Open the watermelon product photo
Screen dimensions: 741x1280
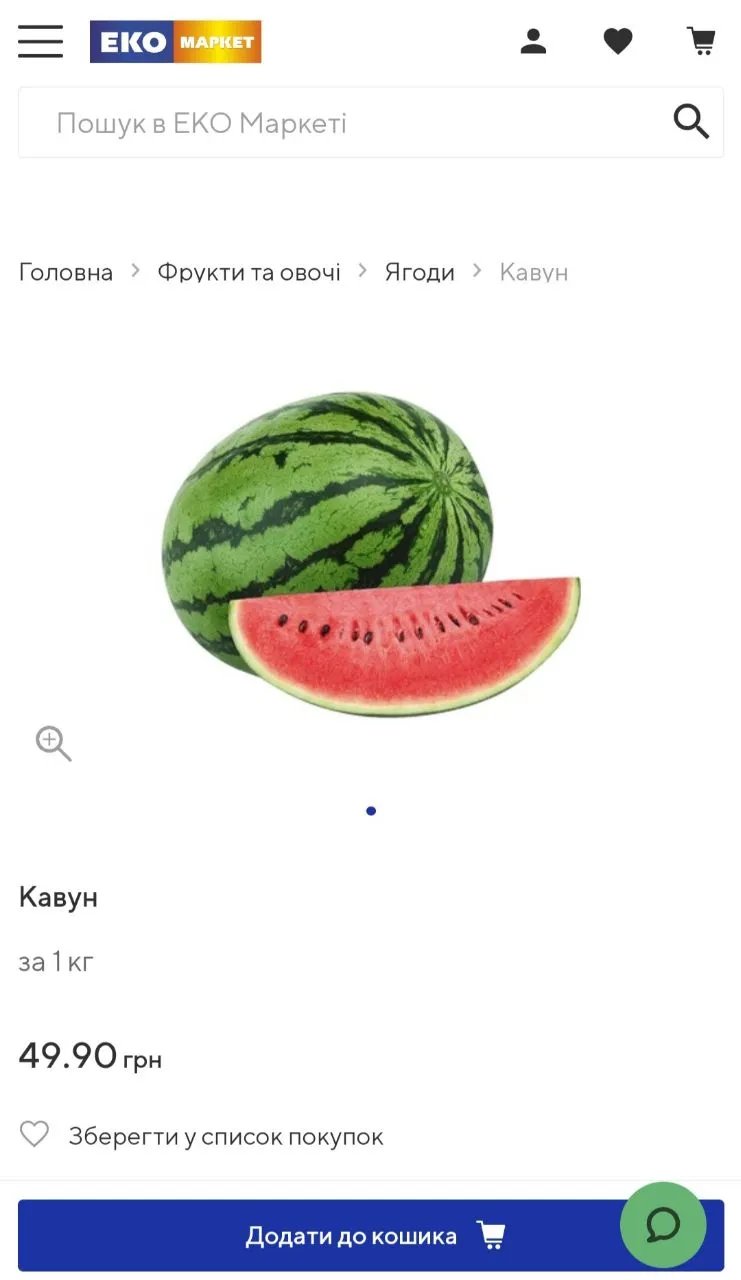click(x=370, y=553)
